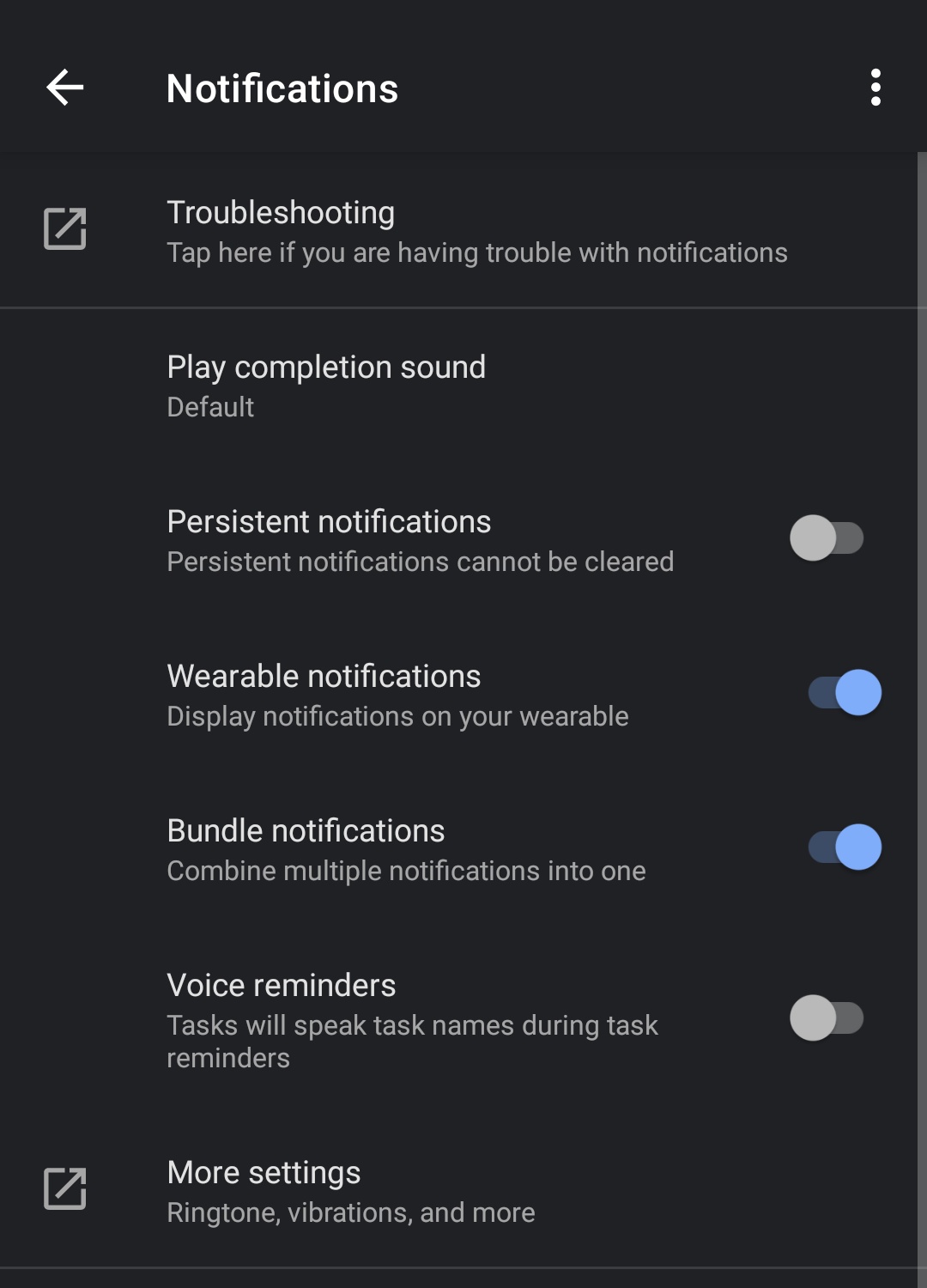Image resolution: width=927 pixels, height=1288 pixels.
Task: Enable Voice reminders
Action: 827,1019
